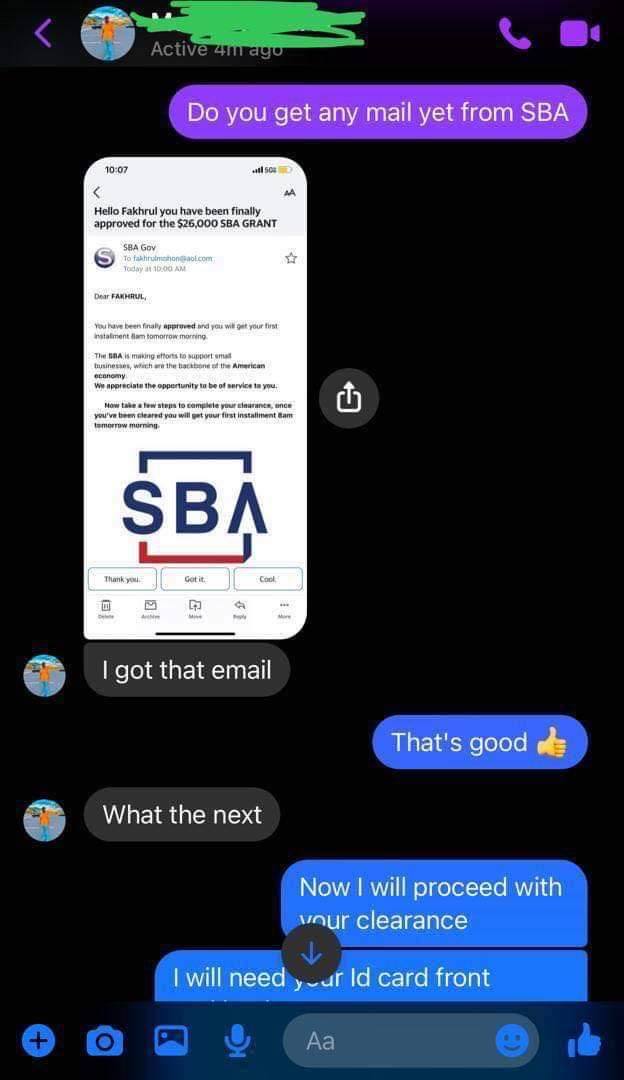Open the emoji picker
624x1080 pixels.
[513, 1041]
